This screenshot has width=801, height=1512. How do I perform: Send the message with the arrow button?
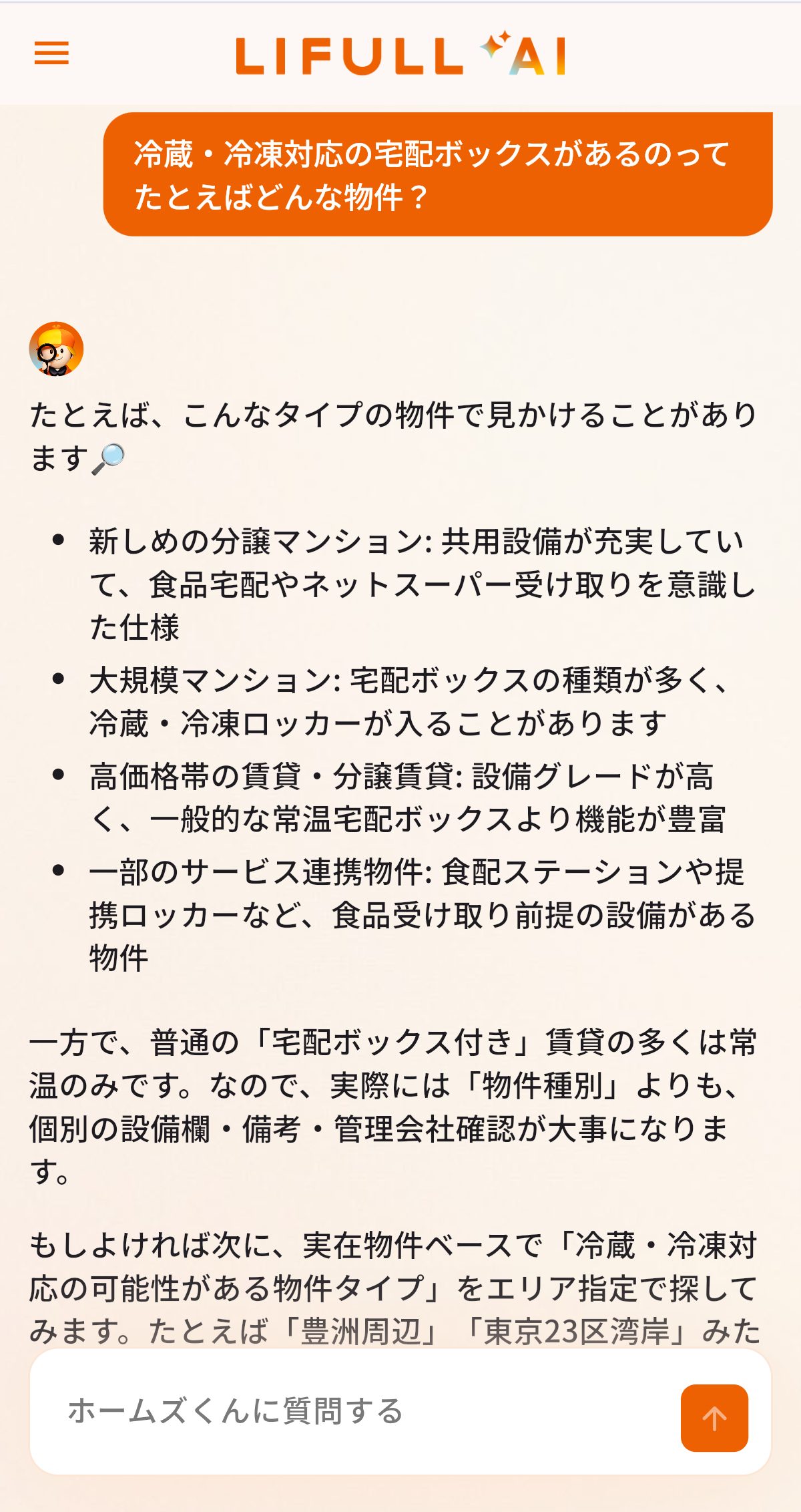pyautogui.click(x=714, y=1418)
